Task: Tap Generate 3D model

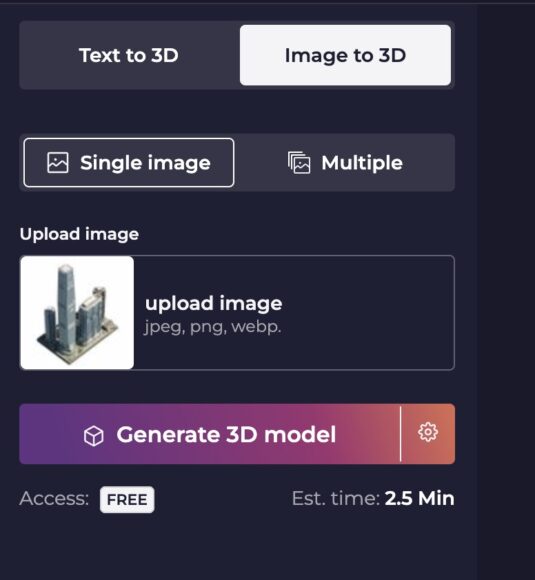Action: [x=210, y=434]
